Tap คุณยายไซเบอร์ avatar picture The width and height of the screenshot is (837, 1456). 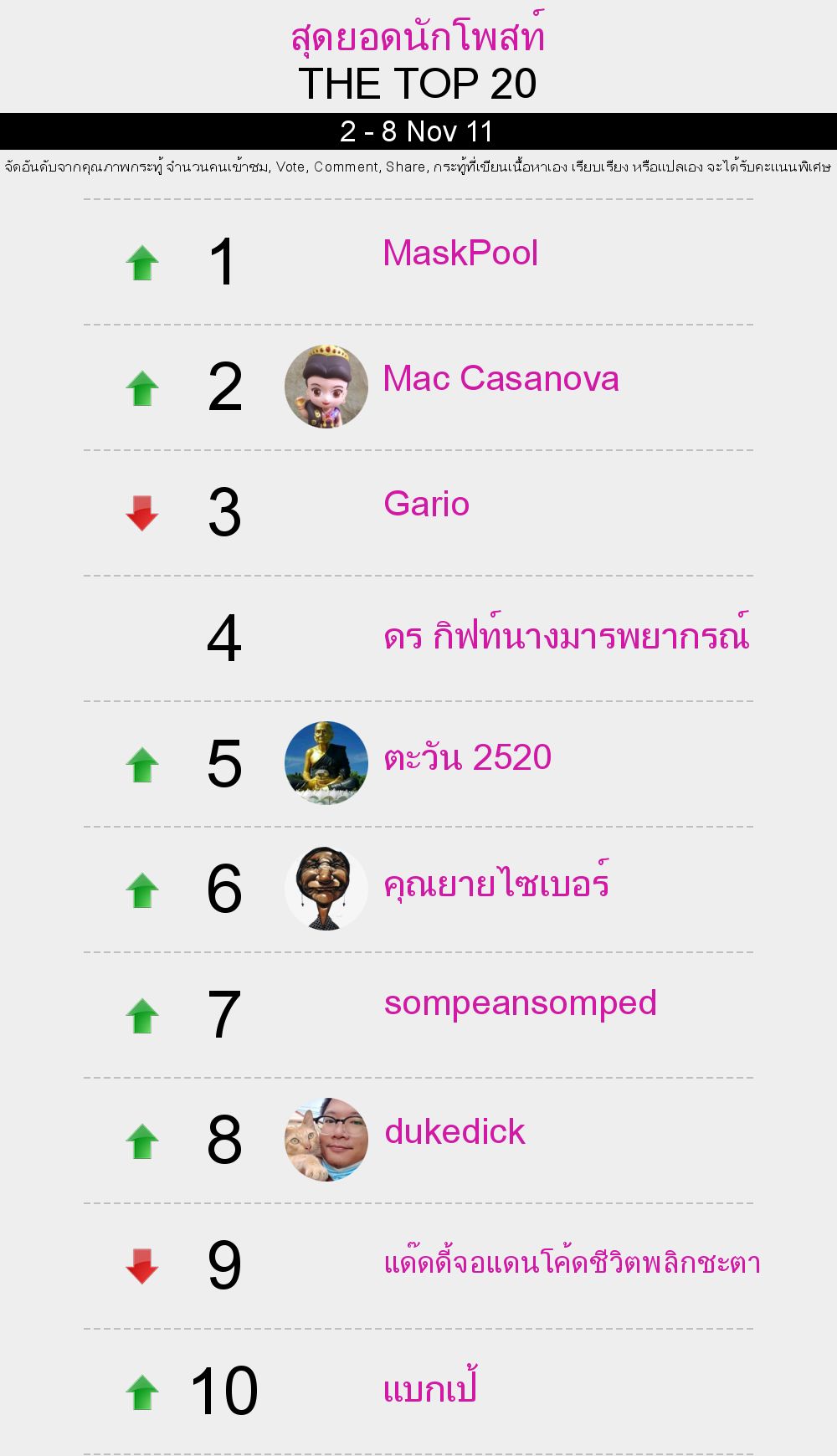pos(326,889)
